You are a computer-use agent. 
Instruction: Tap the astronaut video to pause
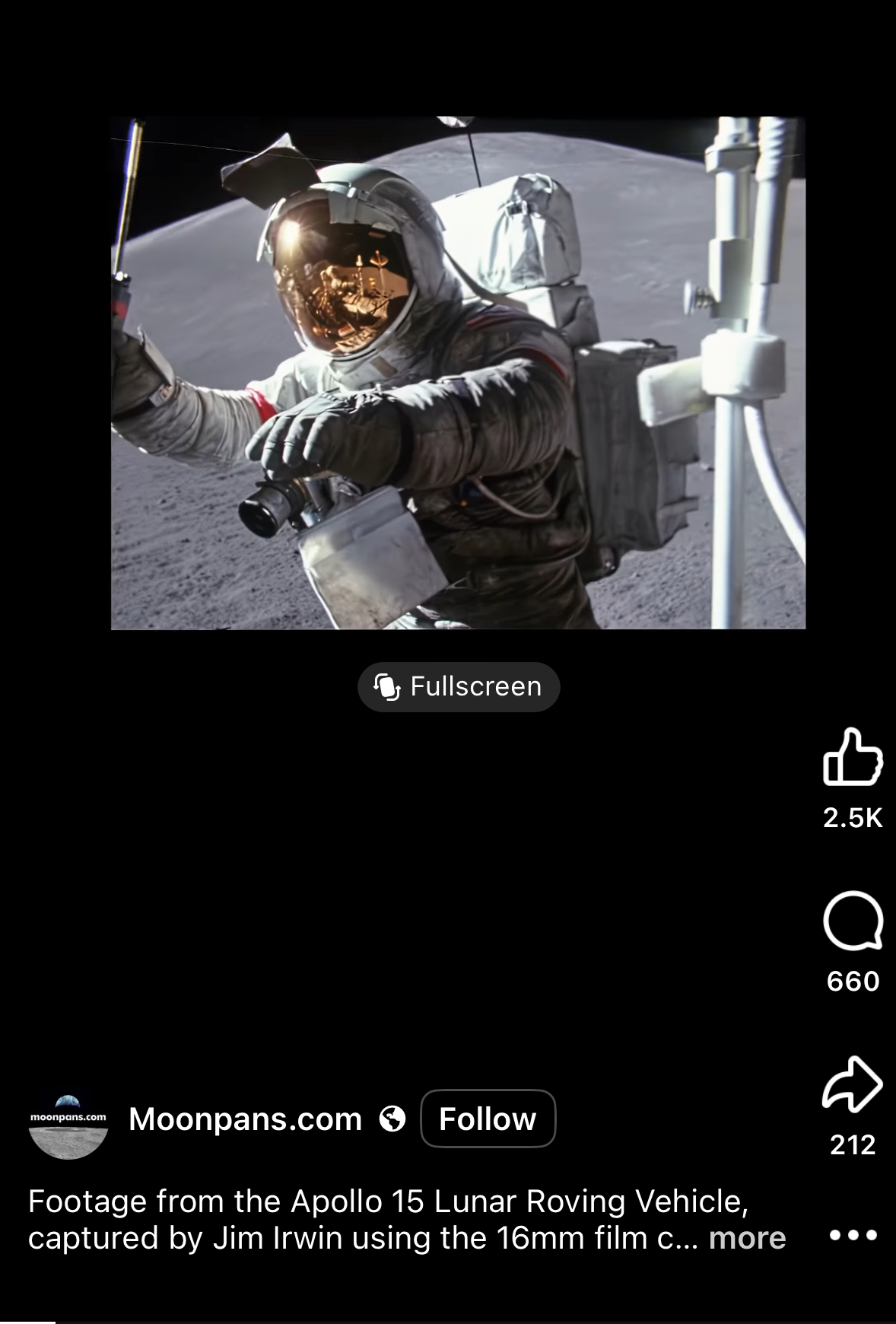coord(458,373)
